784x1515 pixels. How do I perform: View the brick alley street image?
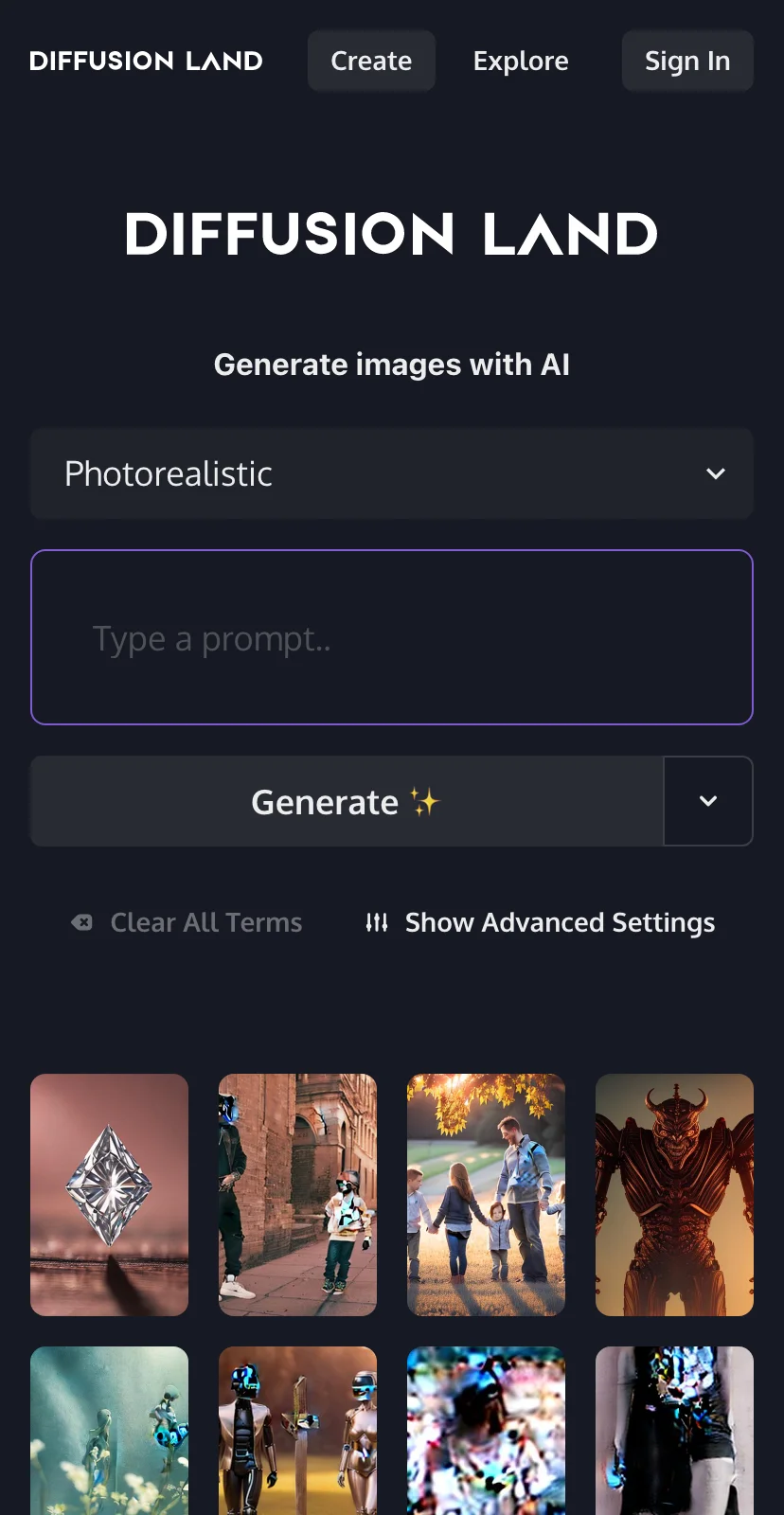(297, 1195)
